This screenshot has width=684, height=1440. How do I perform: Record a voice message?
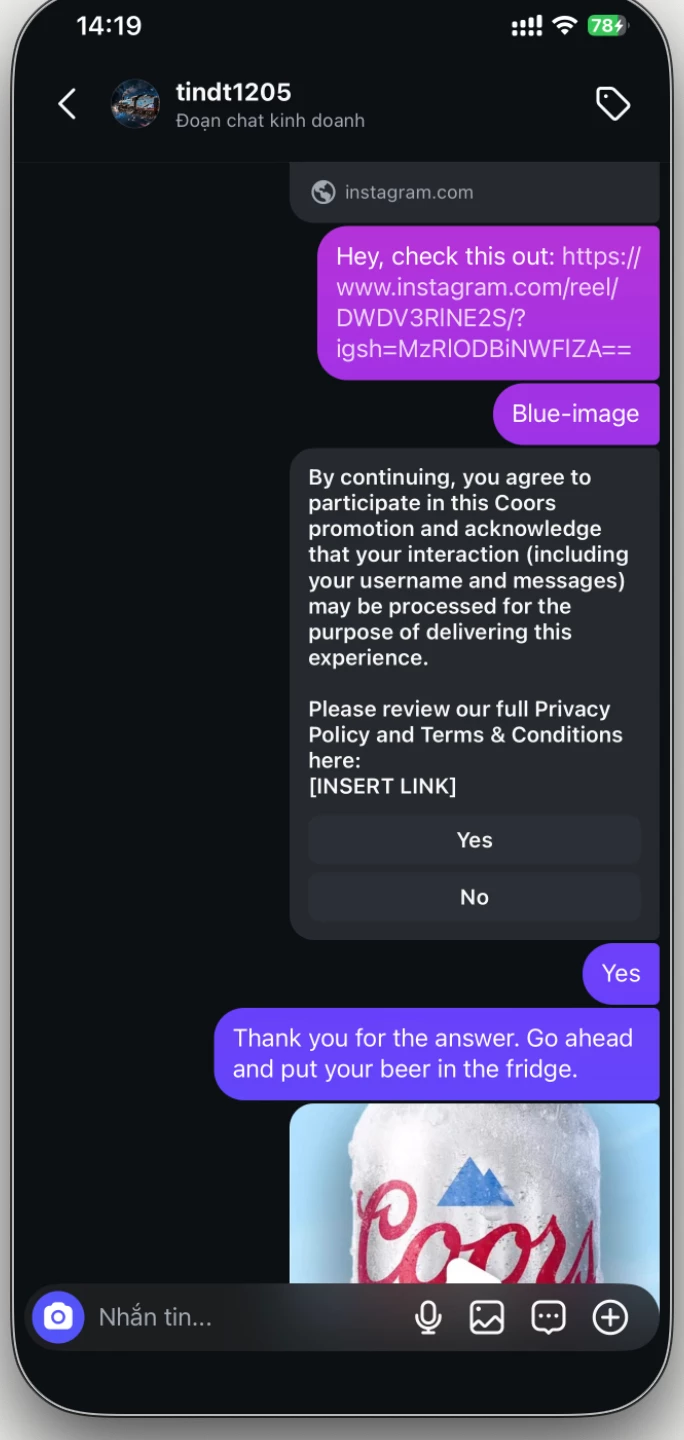coord(428,1317)
